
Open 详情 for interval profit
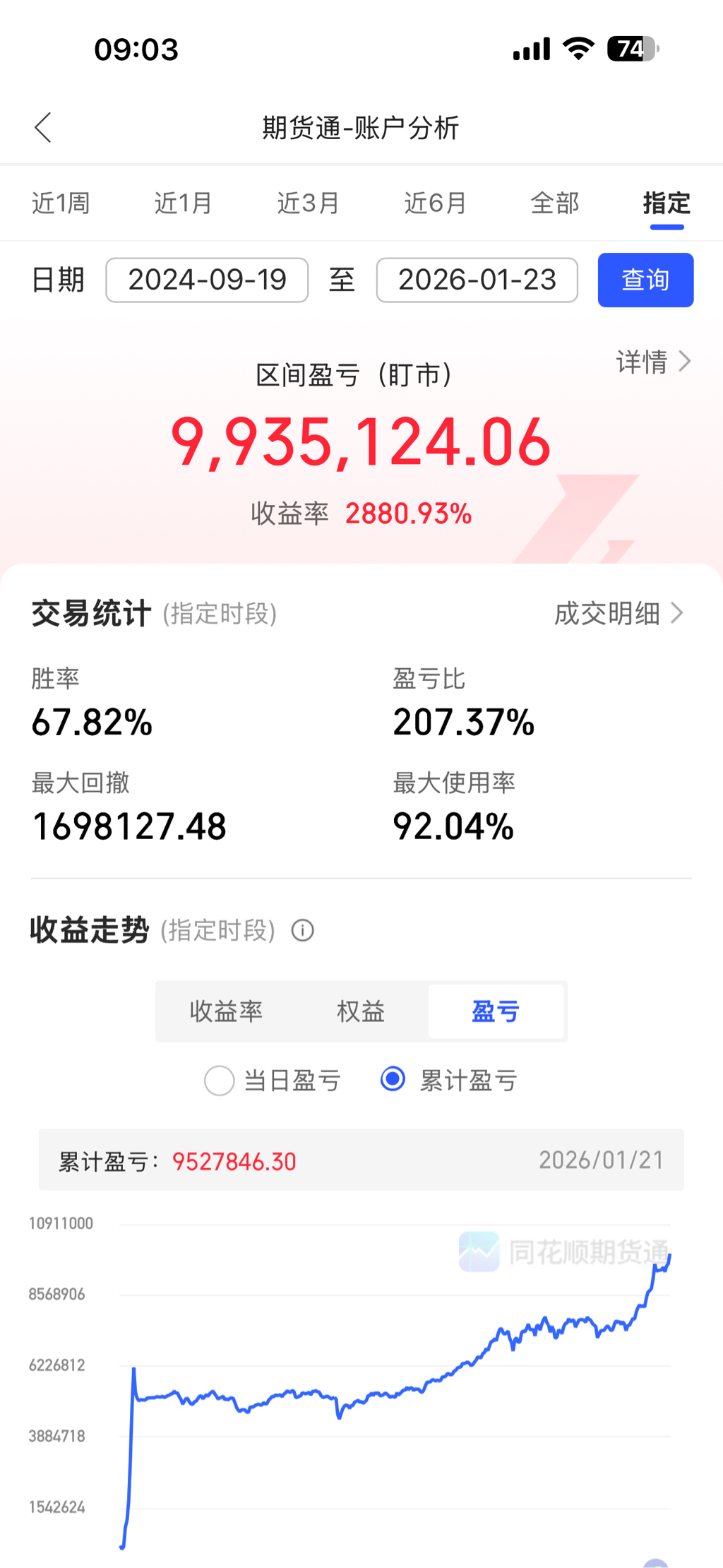pos(653,362)
